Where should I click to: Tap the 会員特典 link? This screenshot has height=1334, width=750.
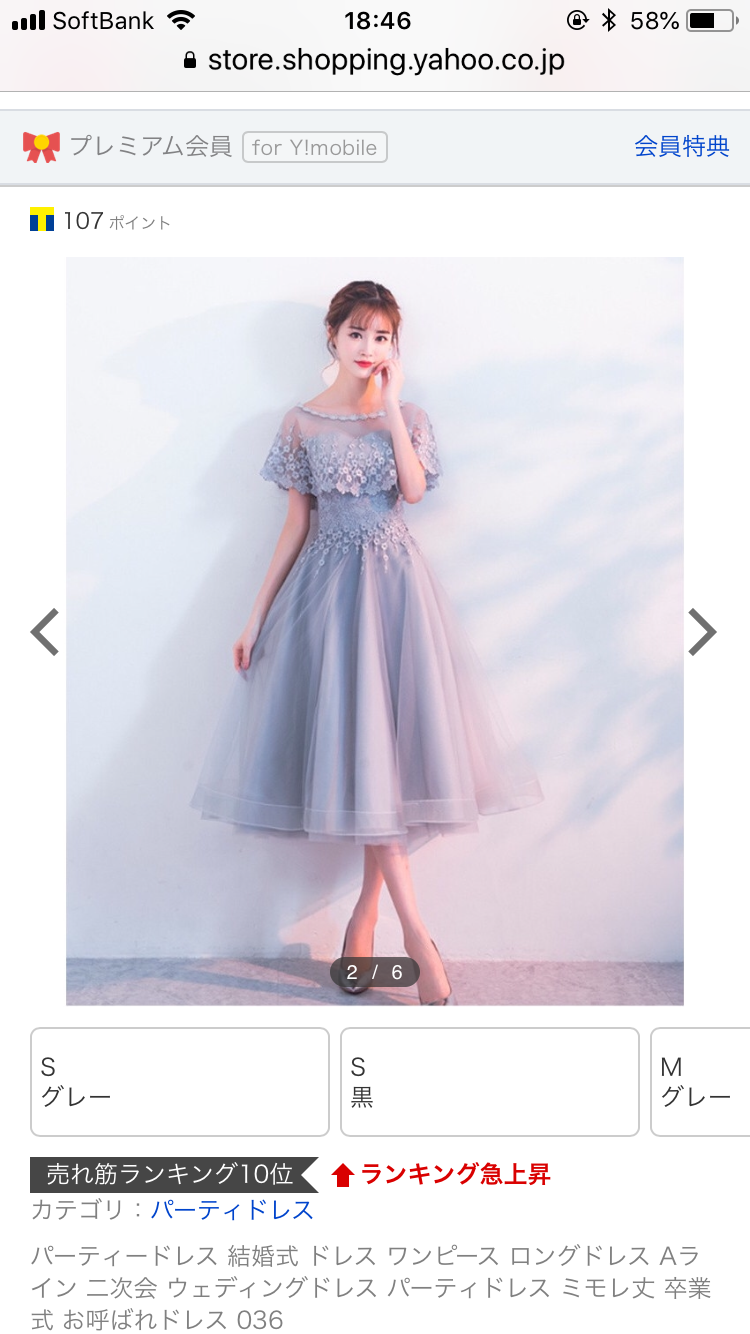click(x=681, y=146)
